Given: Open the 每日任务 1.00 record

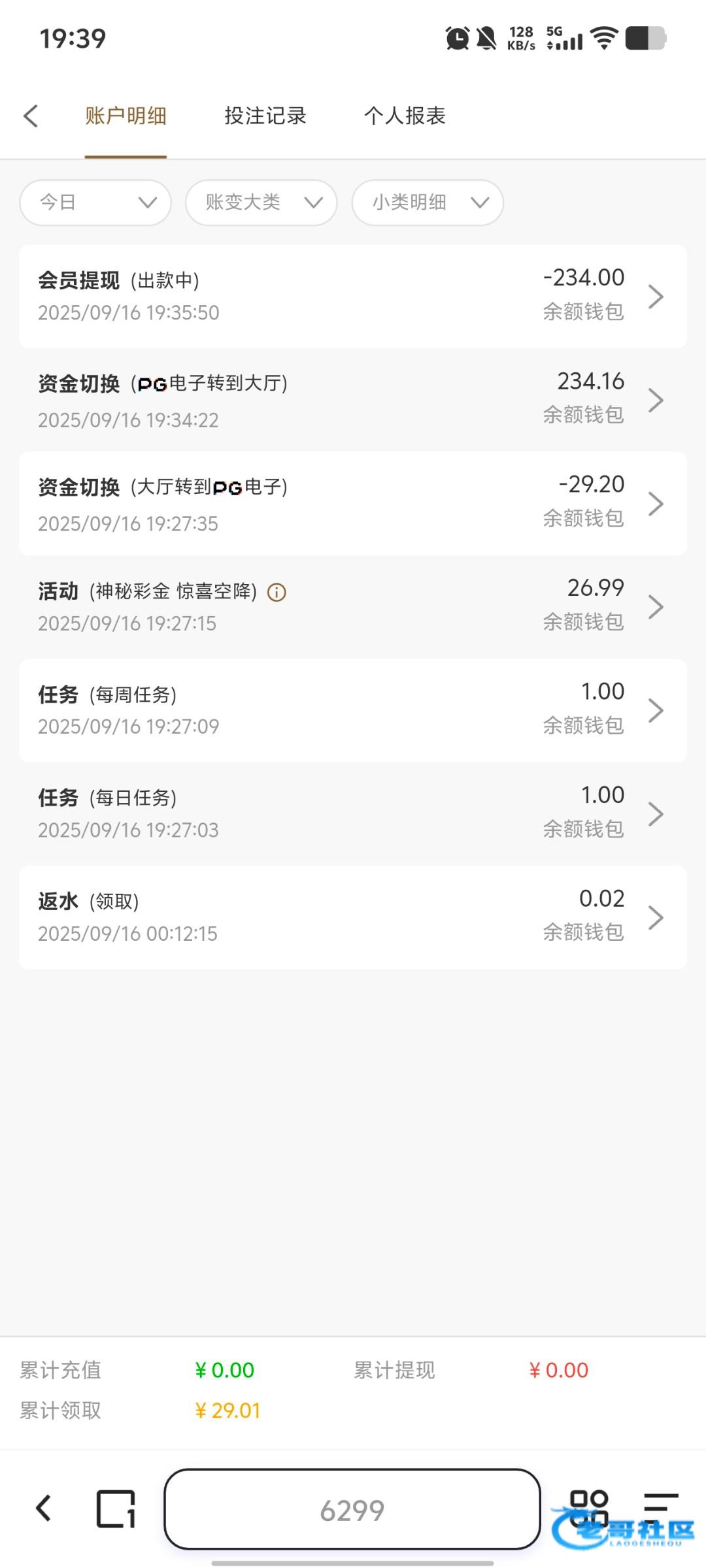Looking at the screenshot, I should coord(353,814).
